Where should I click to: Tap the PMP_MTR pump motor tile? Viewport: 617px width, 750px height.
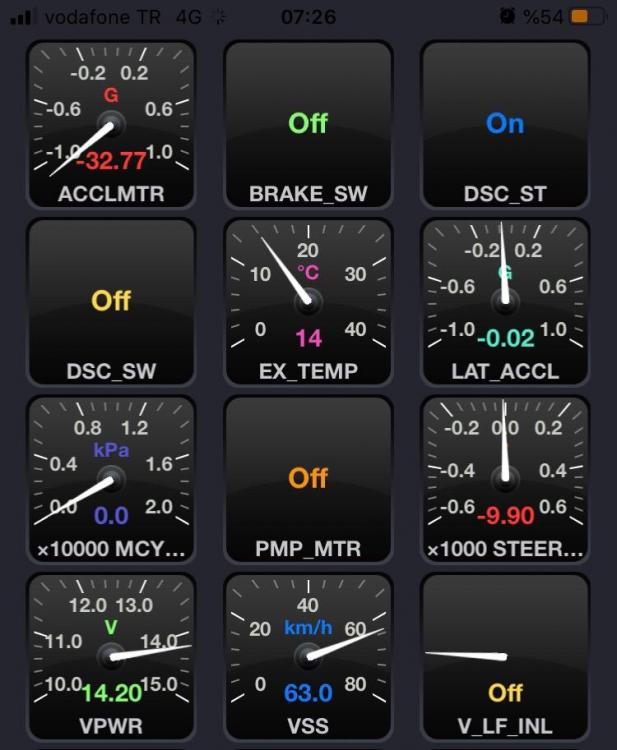(x=308, y=478)
